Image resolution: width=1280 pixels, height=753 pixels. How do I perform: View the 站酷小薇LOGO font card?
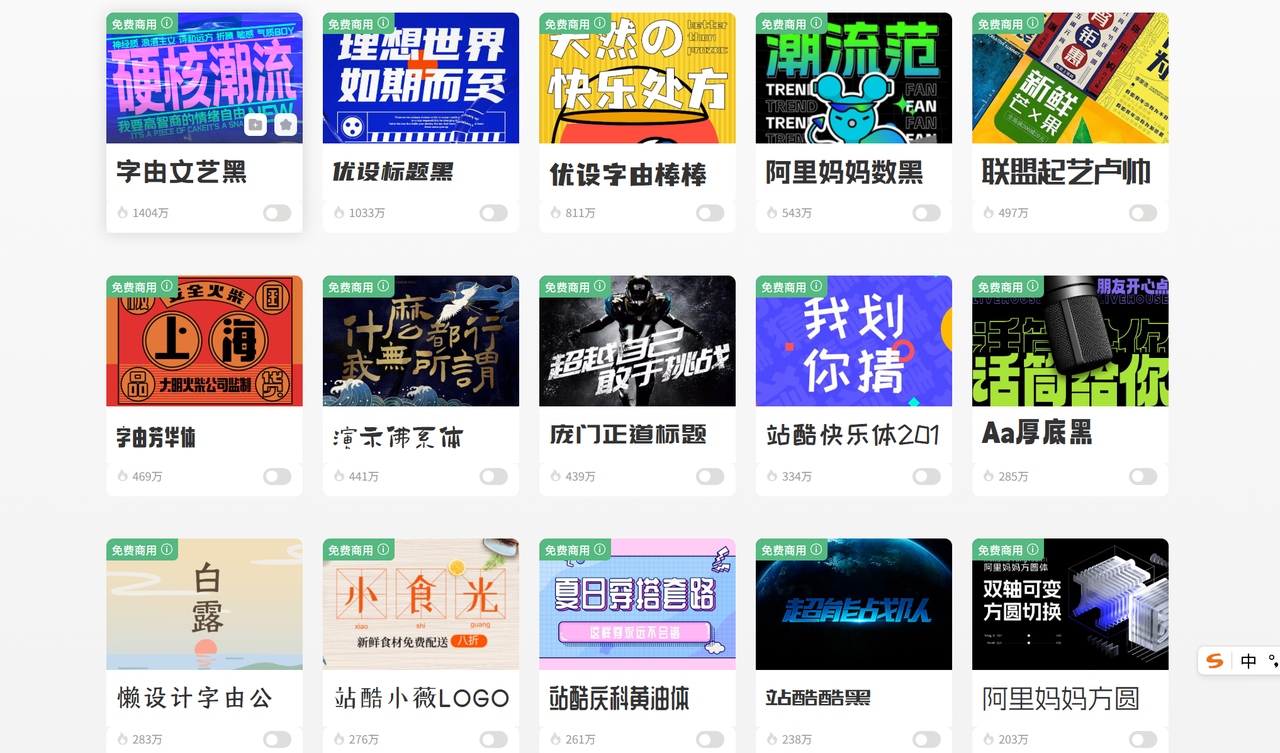coord(421,698)
